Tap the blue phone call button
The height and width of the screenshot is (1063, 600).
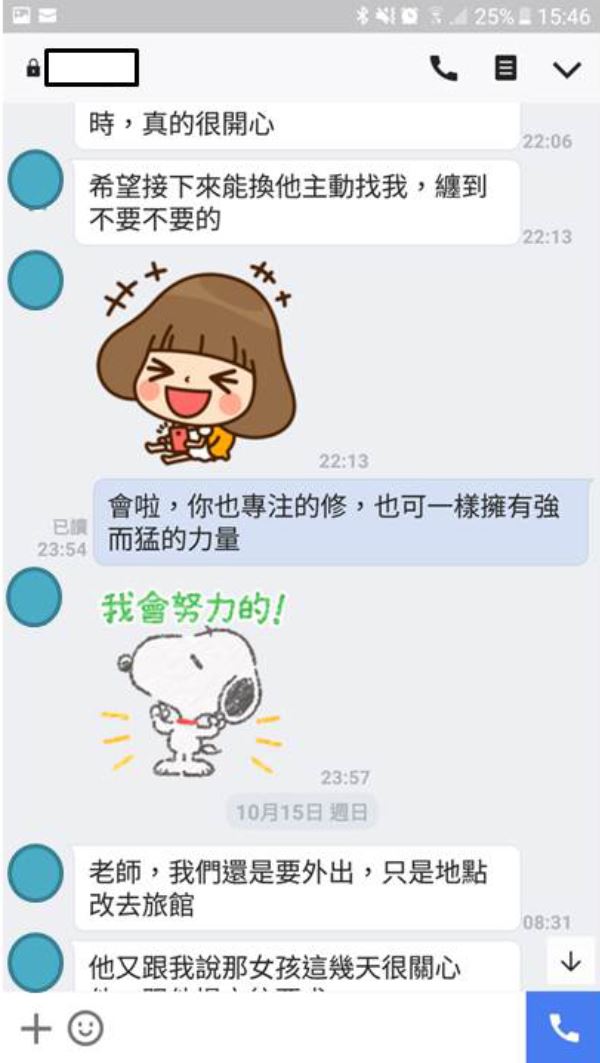563,1027
